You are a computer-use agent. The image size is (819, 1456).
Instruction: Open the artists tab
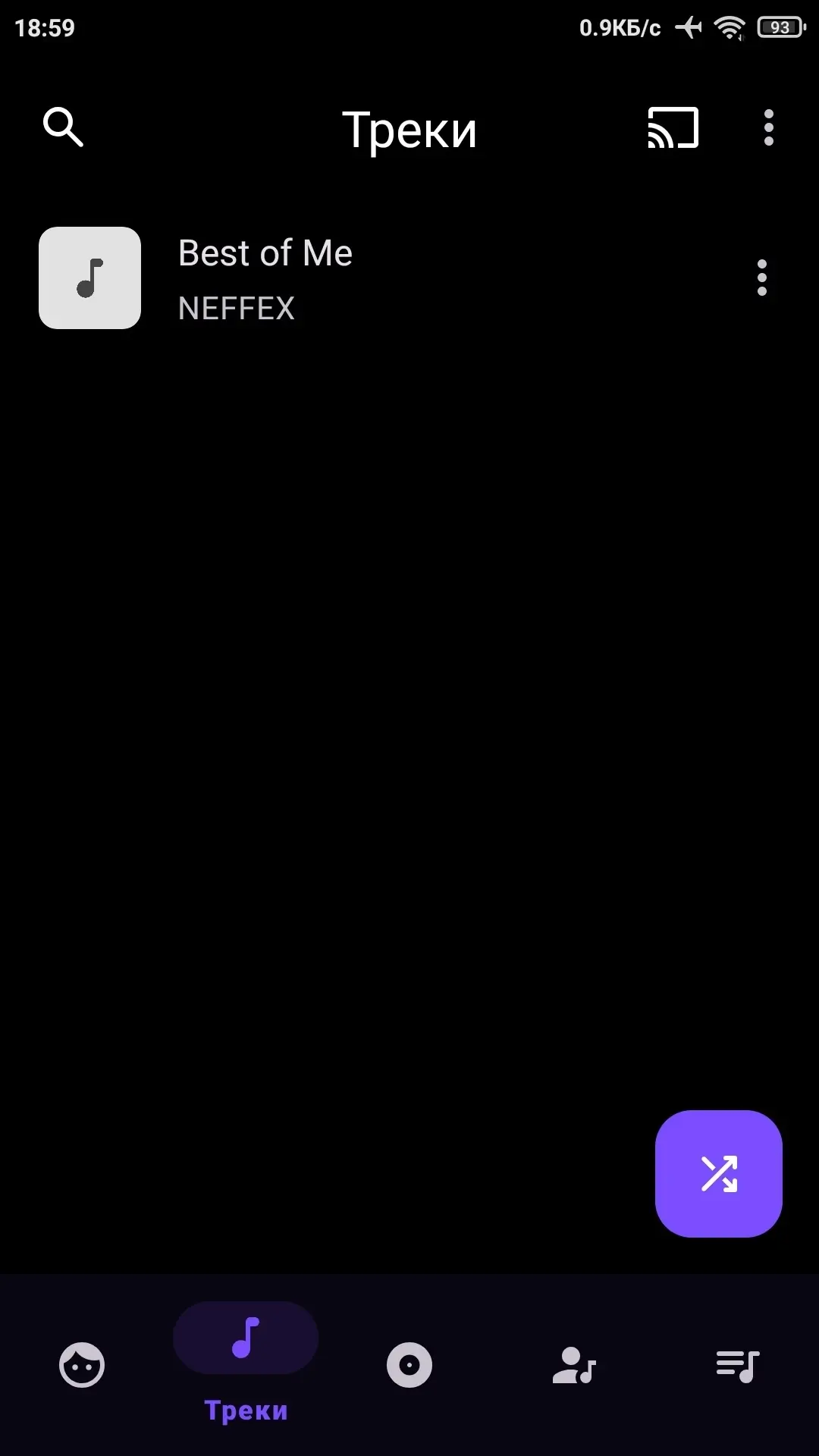pos(574,1365)
